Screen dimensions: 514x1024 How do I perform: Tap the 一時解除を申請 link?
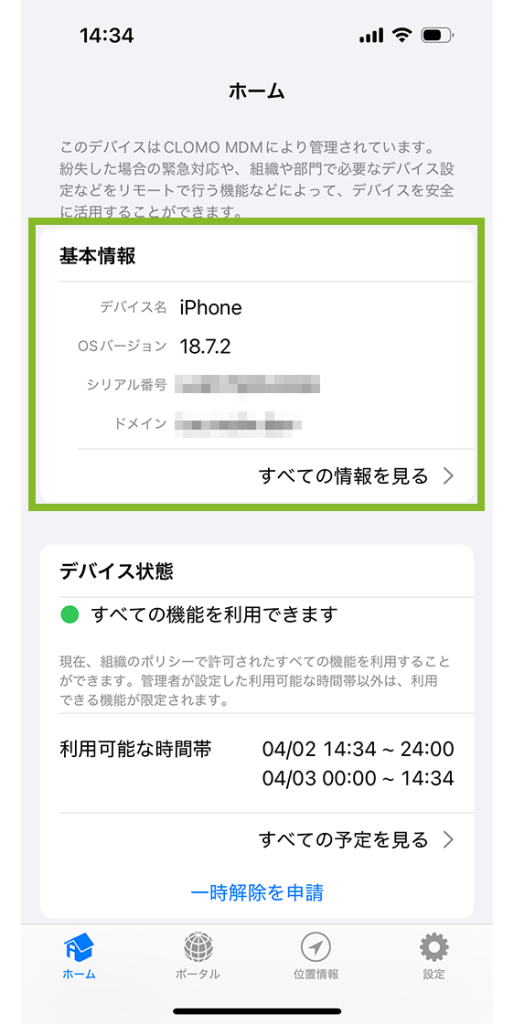tap(257, 891)
